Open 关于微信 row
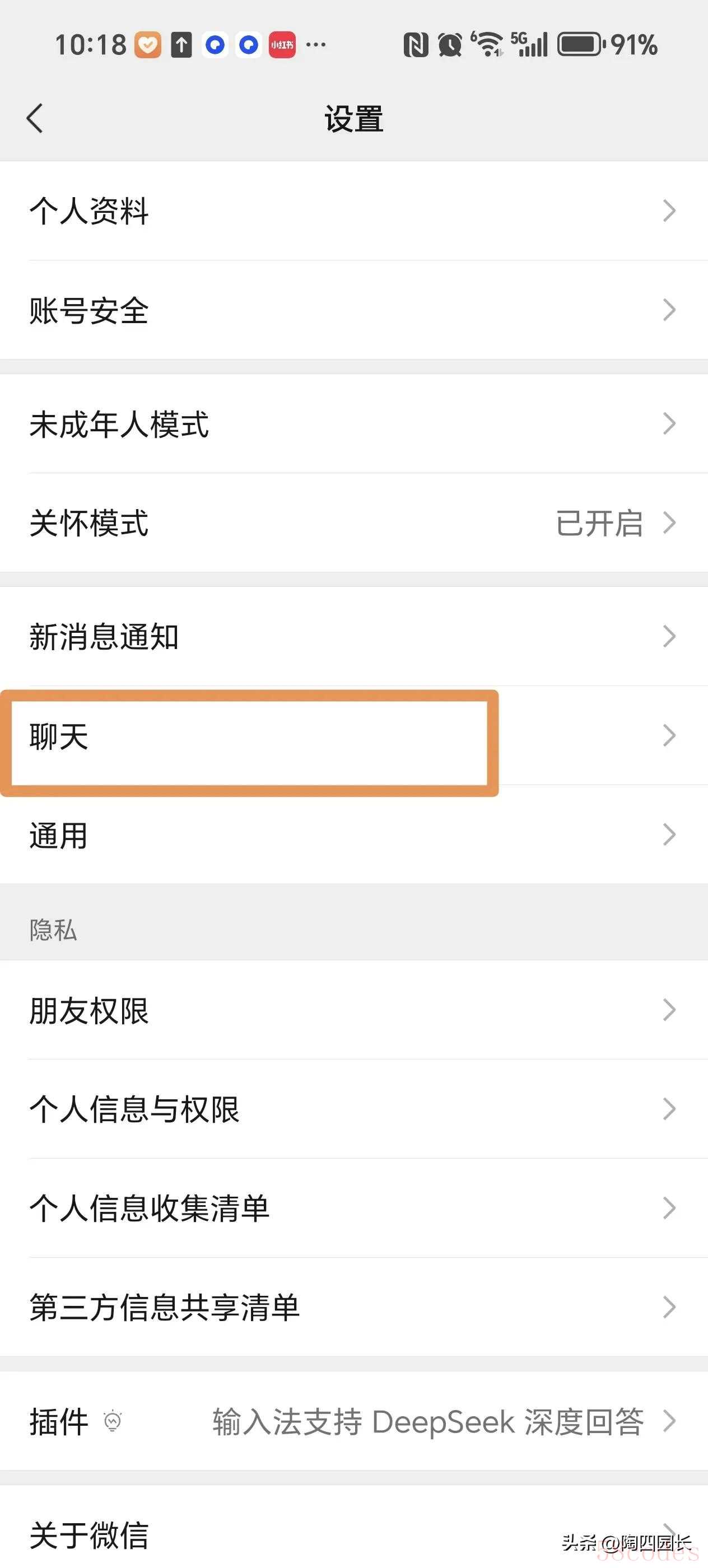Viewport: 708px width, 1568px height. click(x=353, y=1527)
